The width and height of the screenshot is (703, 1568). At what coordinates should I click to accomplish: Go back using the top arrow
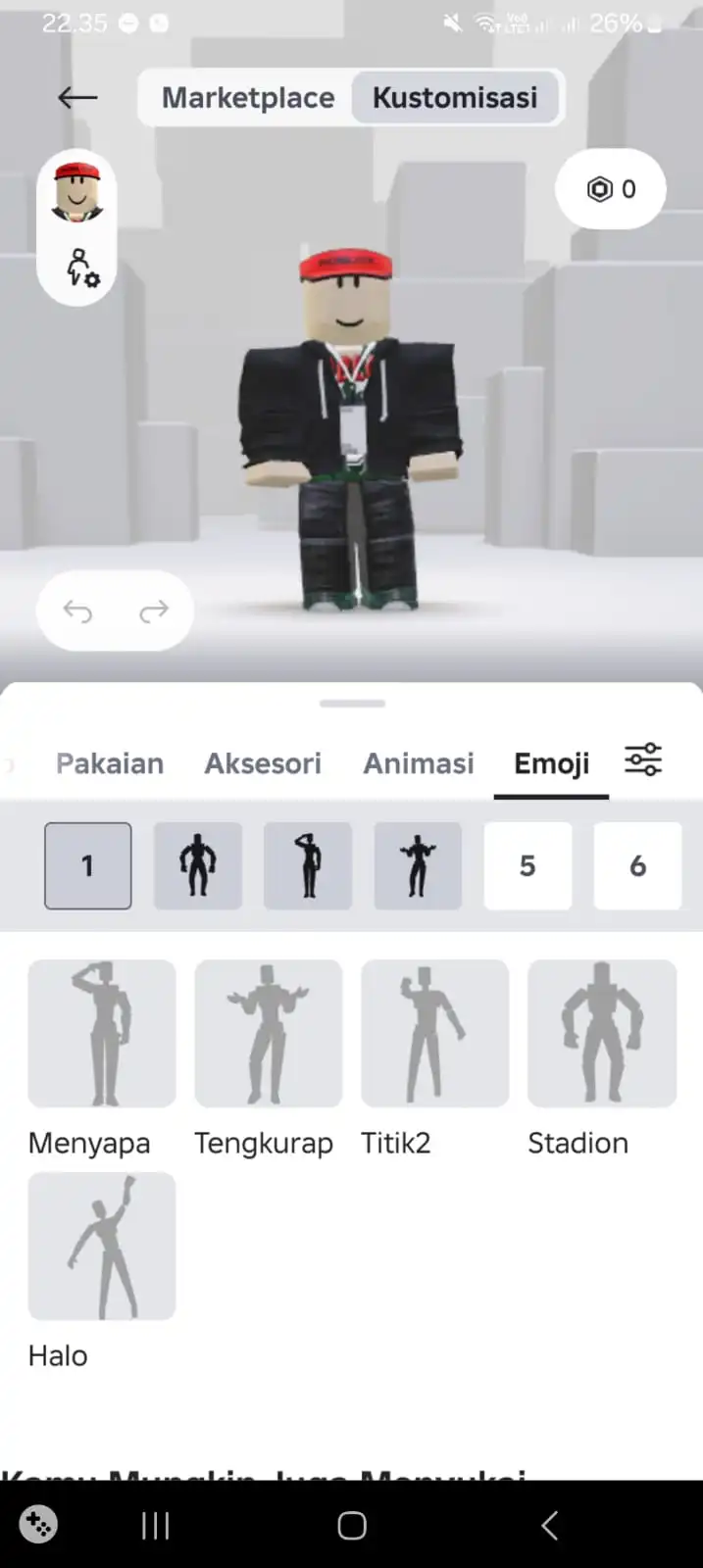tap(77, 97)
